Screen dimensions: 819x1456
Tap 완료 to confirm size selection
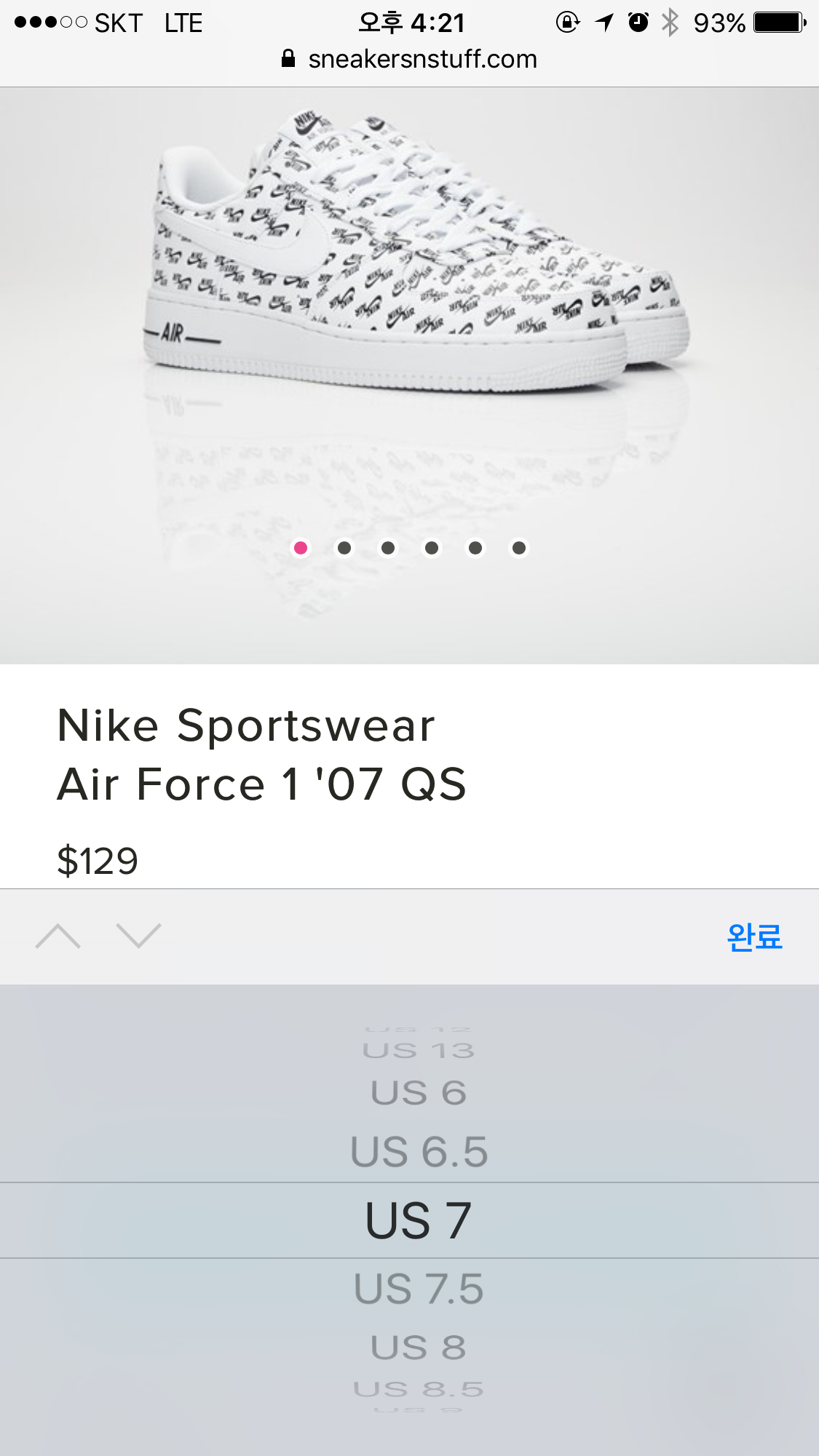point(754,936)
